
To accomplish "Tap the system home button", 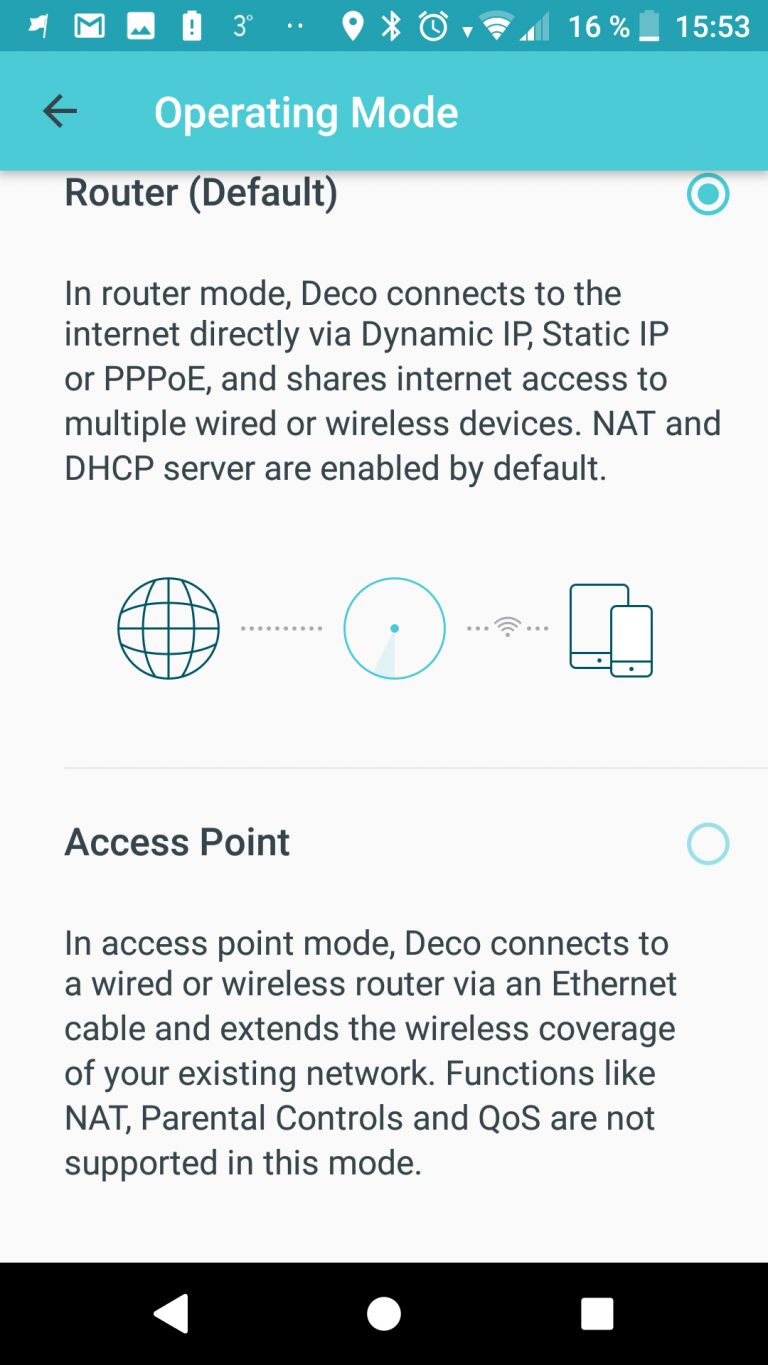I will pyautogui.click(x=384, y=1313).
